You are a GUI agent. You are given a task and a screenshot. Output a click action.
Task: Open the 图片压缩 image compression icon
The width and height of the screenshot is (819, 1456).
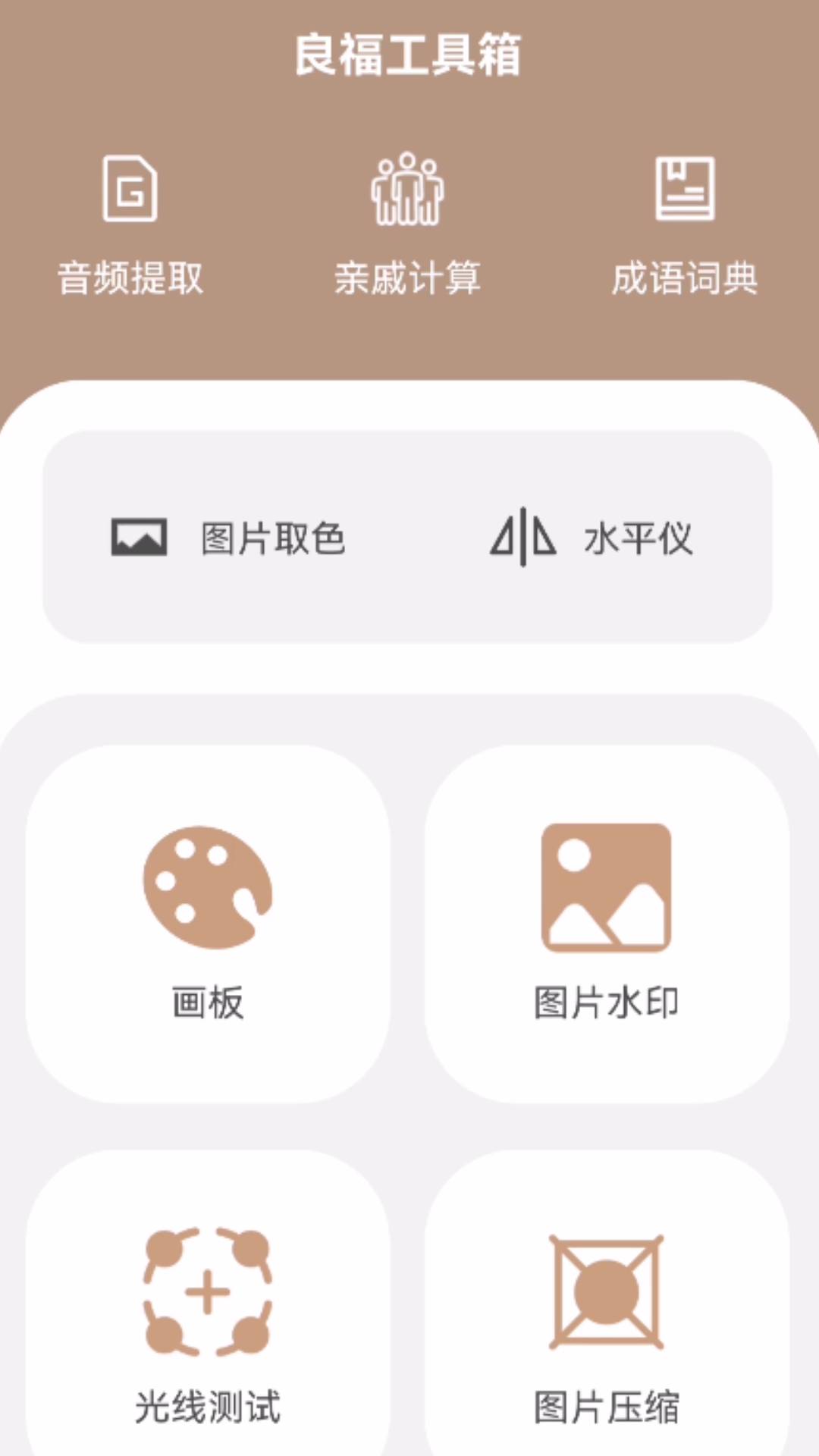click(607, 1293)
